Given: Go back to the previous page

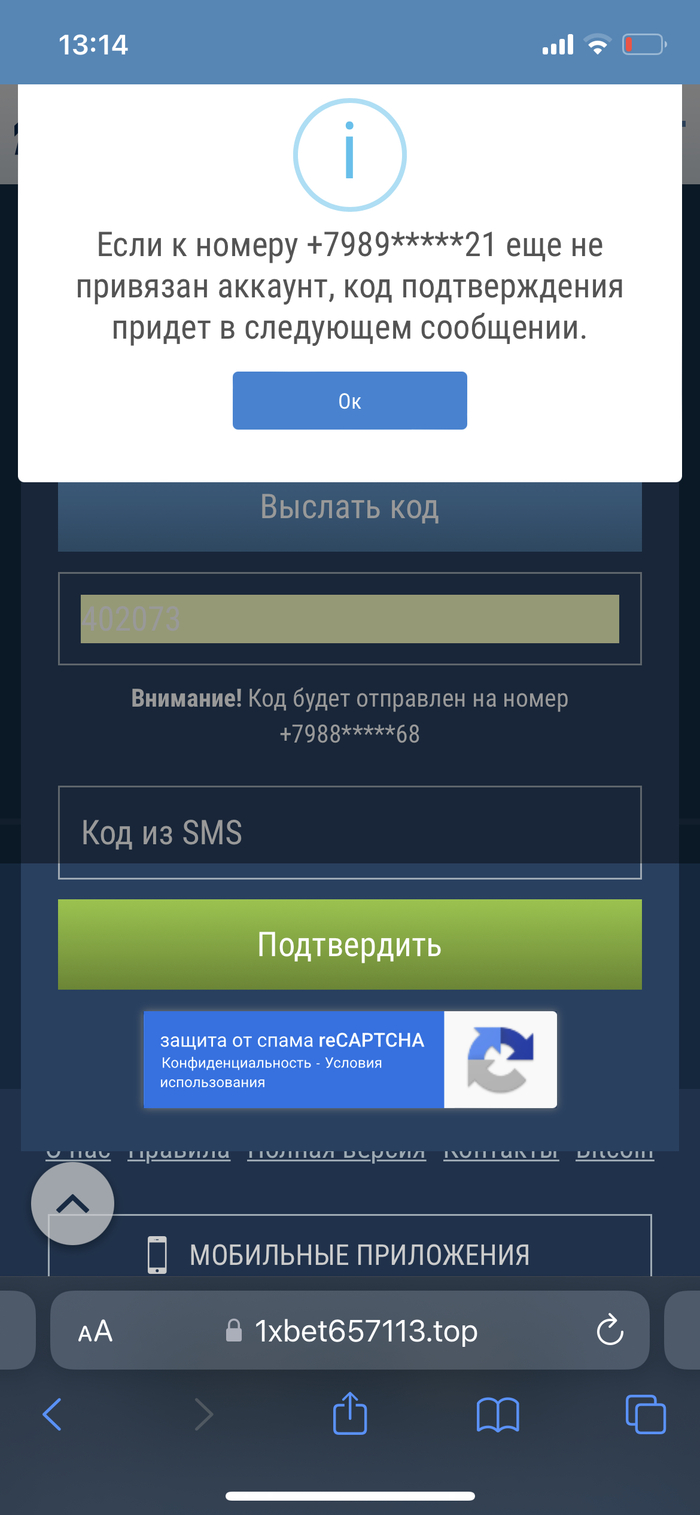Looking at the screenshot, I should coord(52,1414).
